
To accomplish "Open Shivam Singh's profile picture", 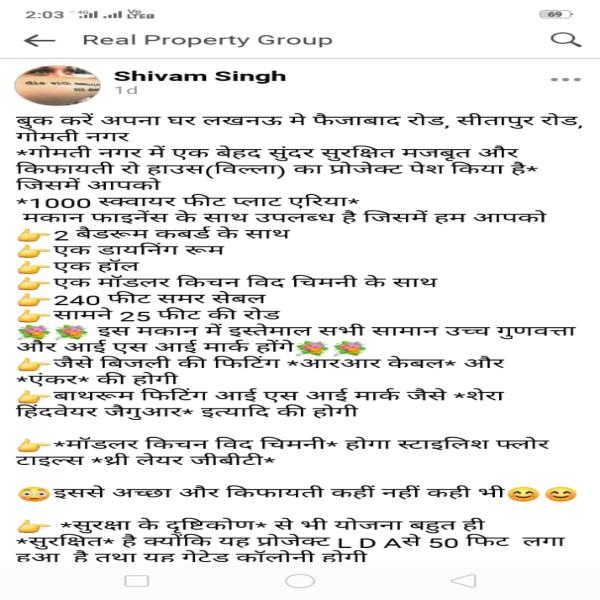I will coord(58,84).
